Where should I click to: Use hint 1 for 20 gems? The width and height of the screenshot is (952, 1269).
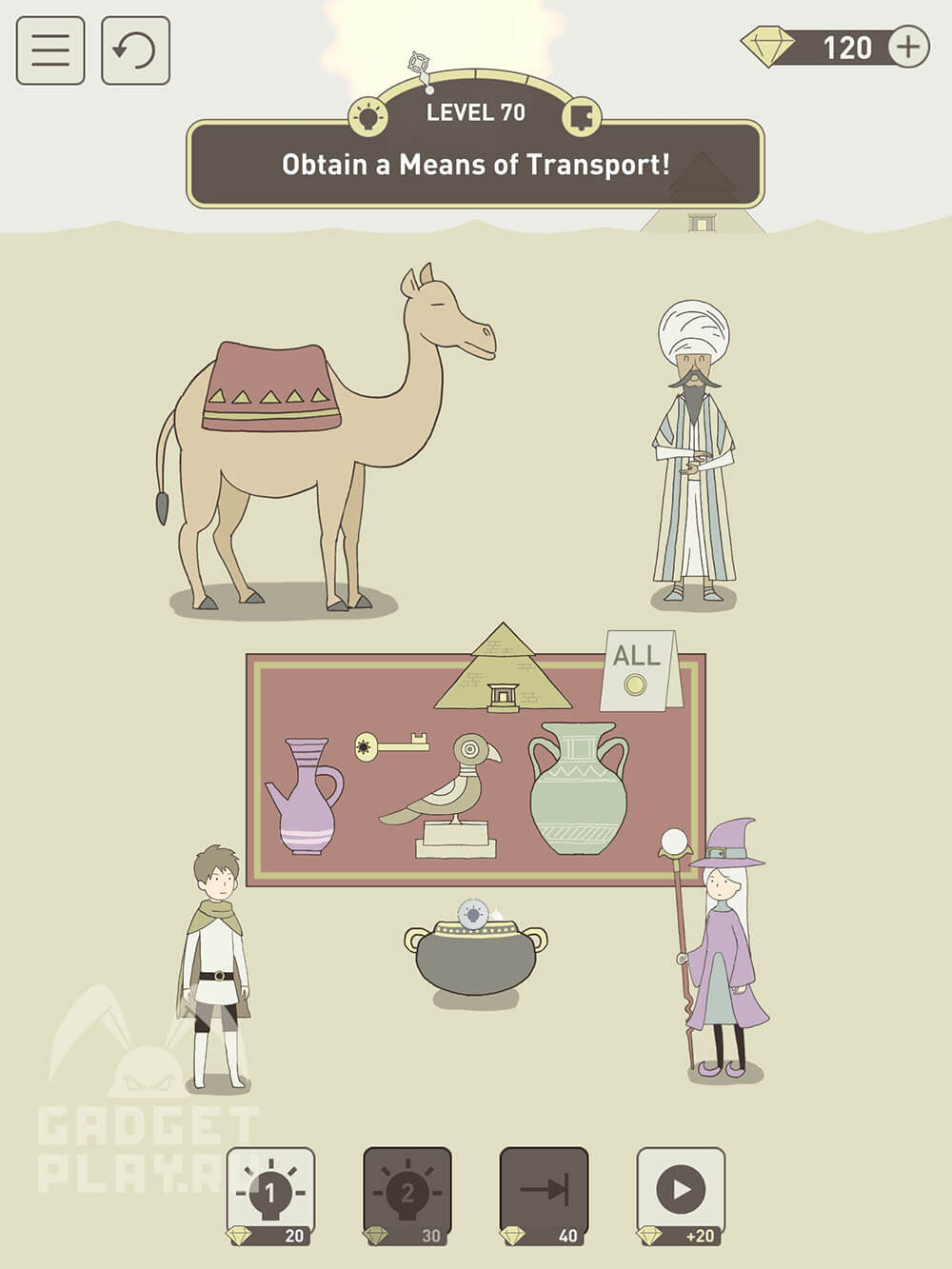pyautogui.click(x=270, y=1194)
